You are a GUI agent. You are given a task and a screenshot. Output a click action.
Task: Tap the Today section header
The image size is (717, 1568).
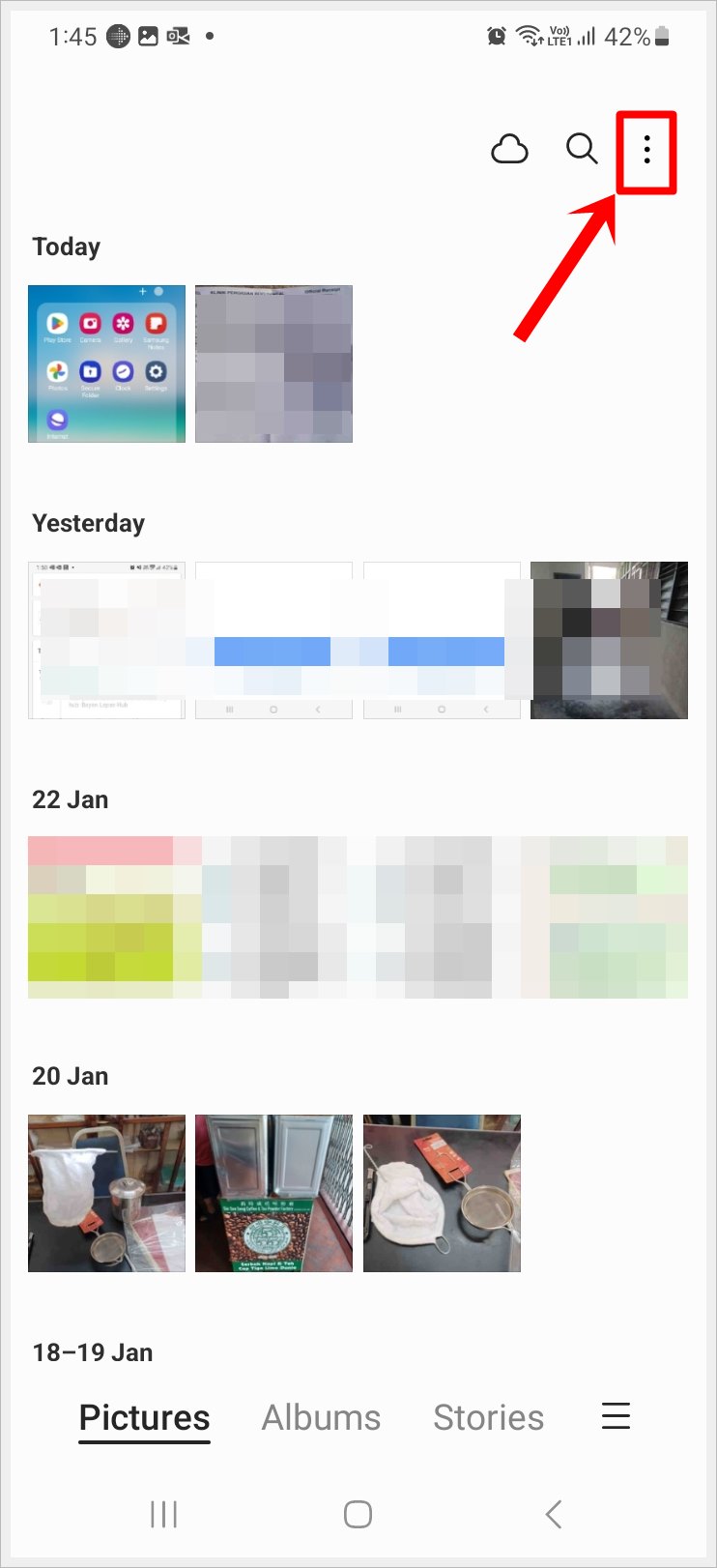66,247
